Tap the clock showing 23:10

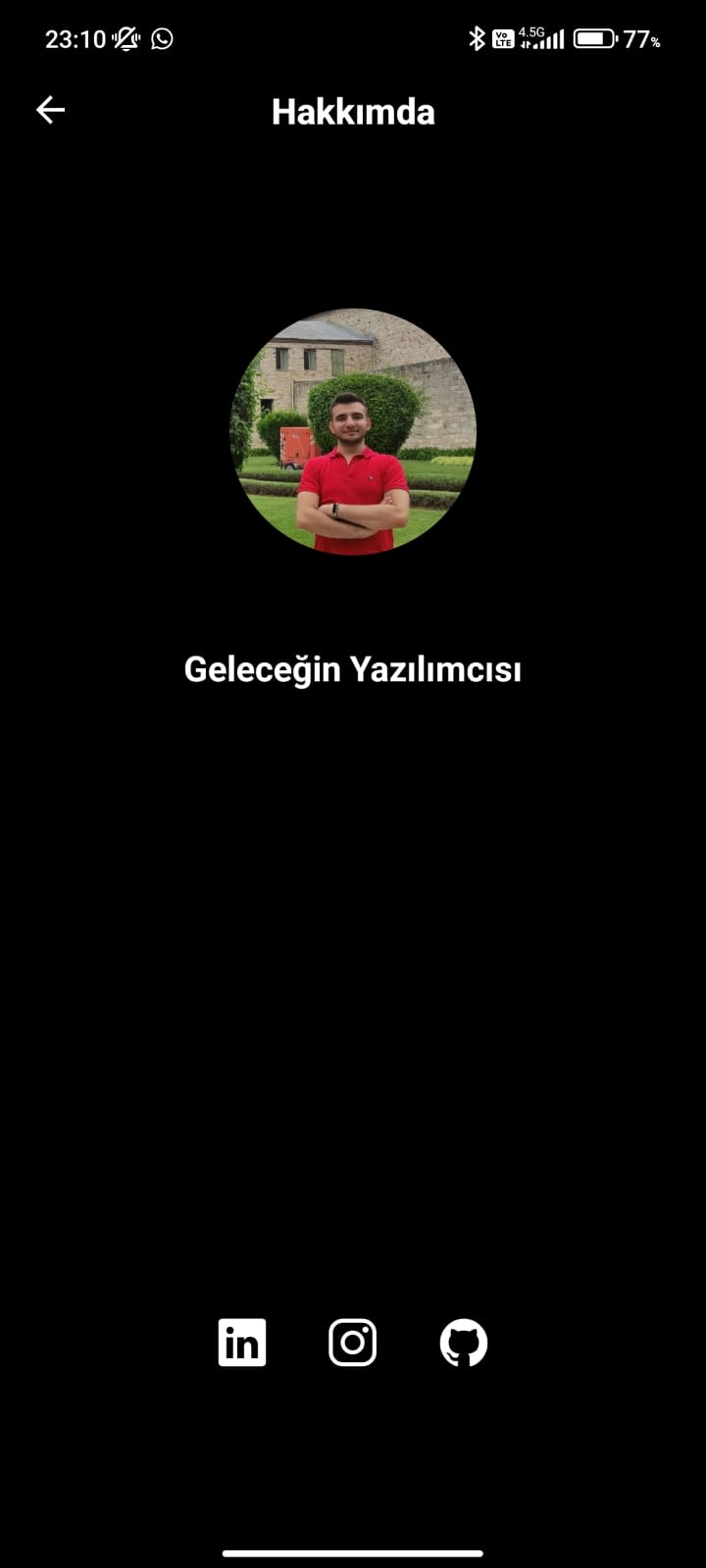[x=74, y=39]
